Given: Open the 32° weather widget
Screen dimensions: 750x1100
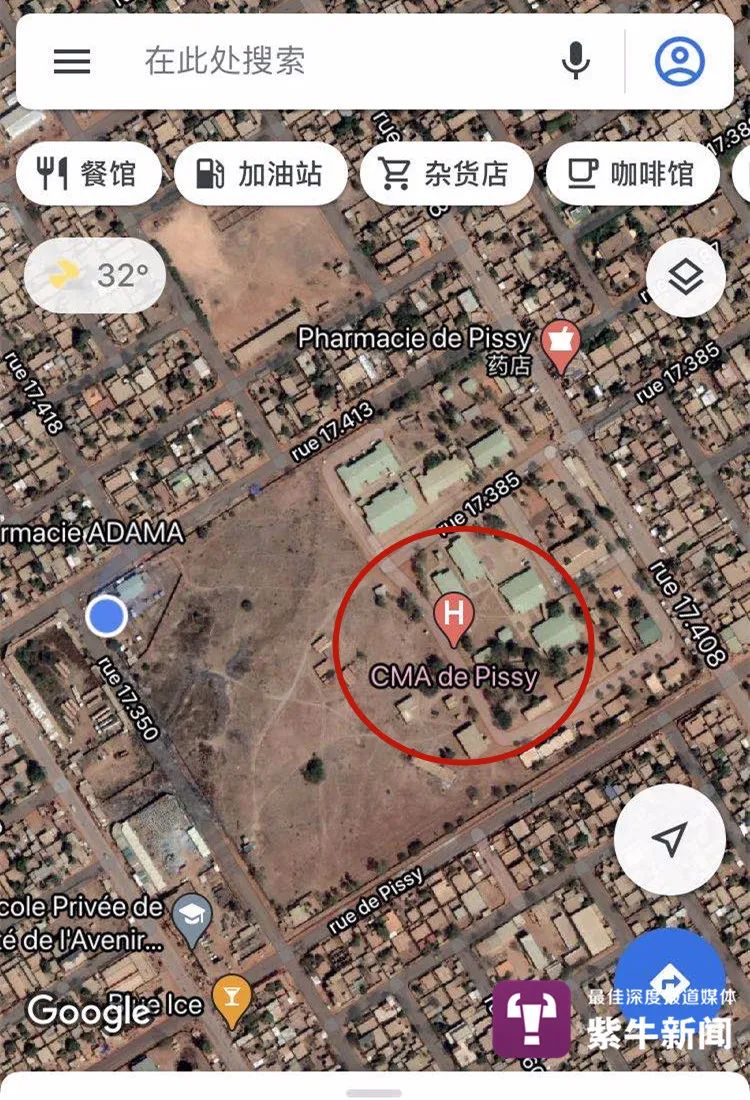Looking at the screenshot, I should 95,275.
